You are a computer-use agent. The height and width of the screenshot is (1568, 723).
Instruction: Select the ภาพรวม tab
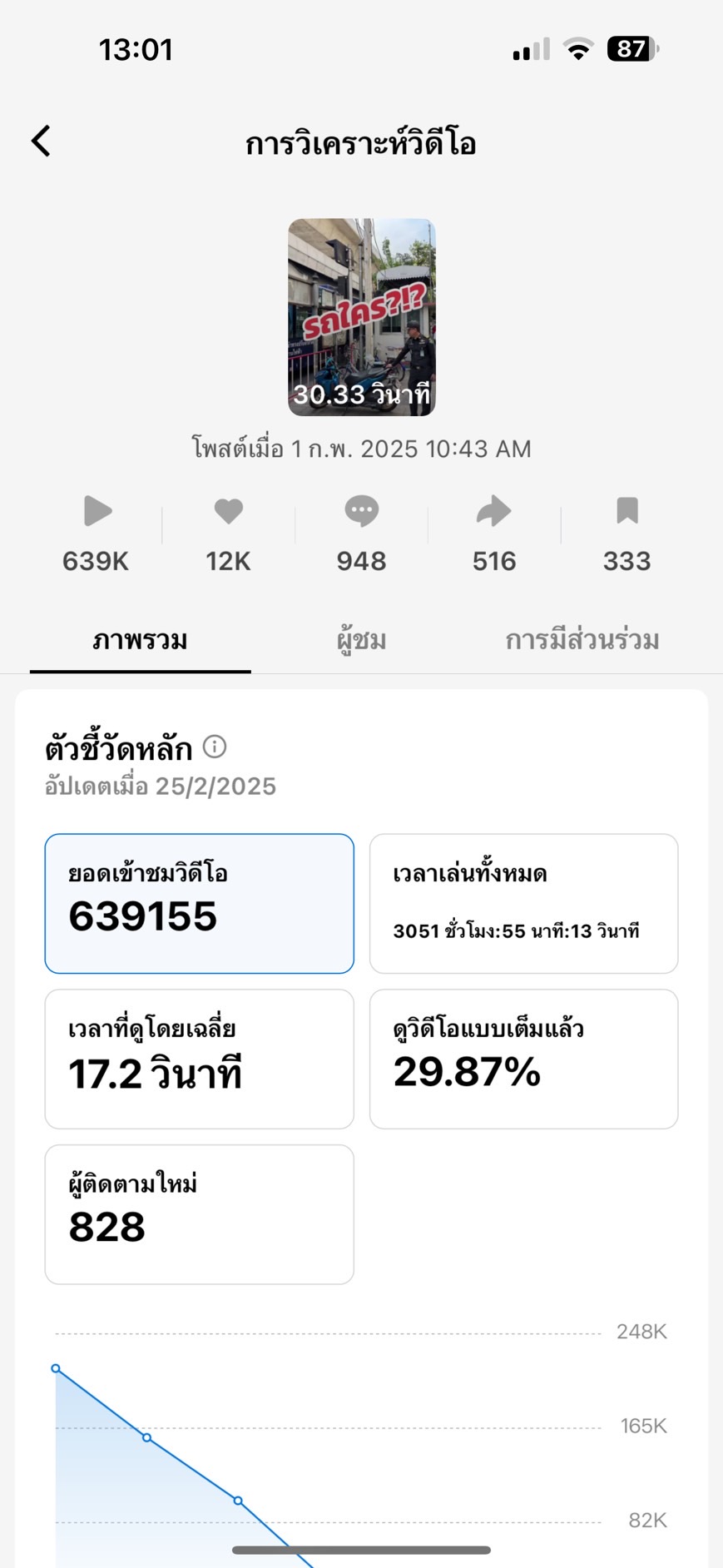(x=140, y=640)
